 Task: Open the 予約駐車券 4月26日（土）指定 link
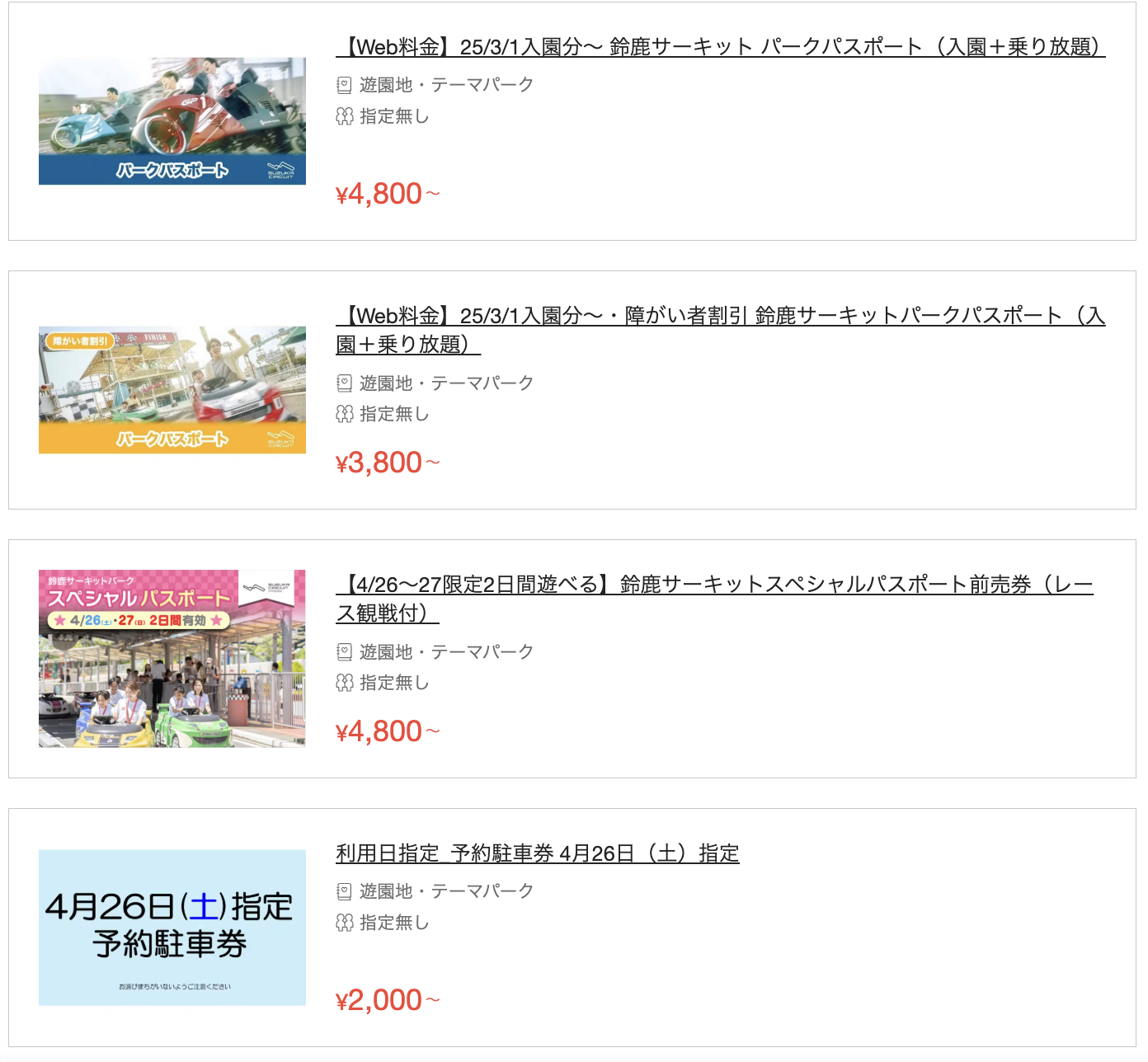537,853
